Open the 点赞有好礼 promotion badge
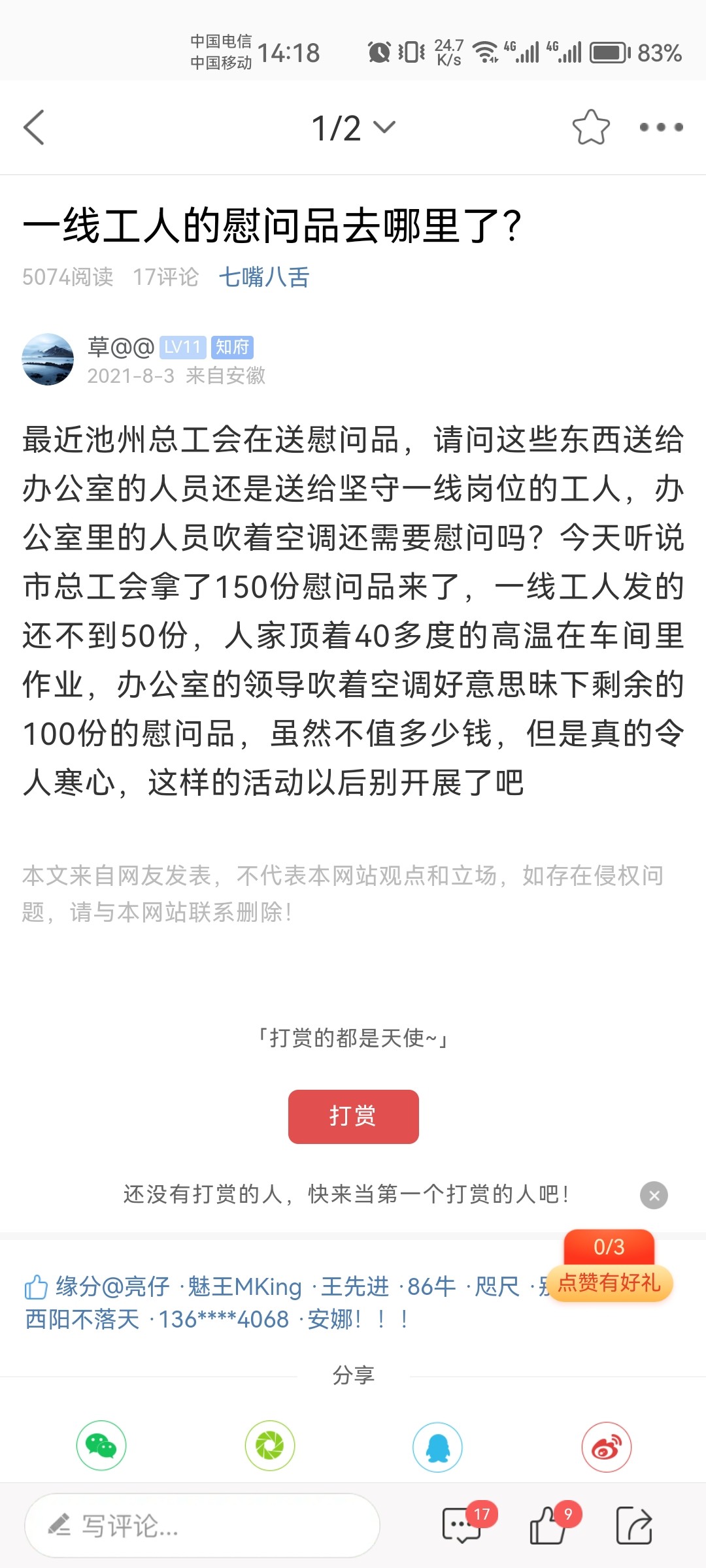 coord(609,1282)
